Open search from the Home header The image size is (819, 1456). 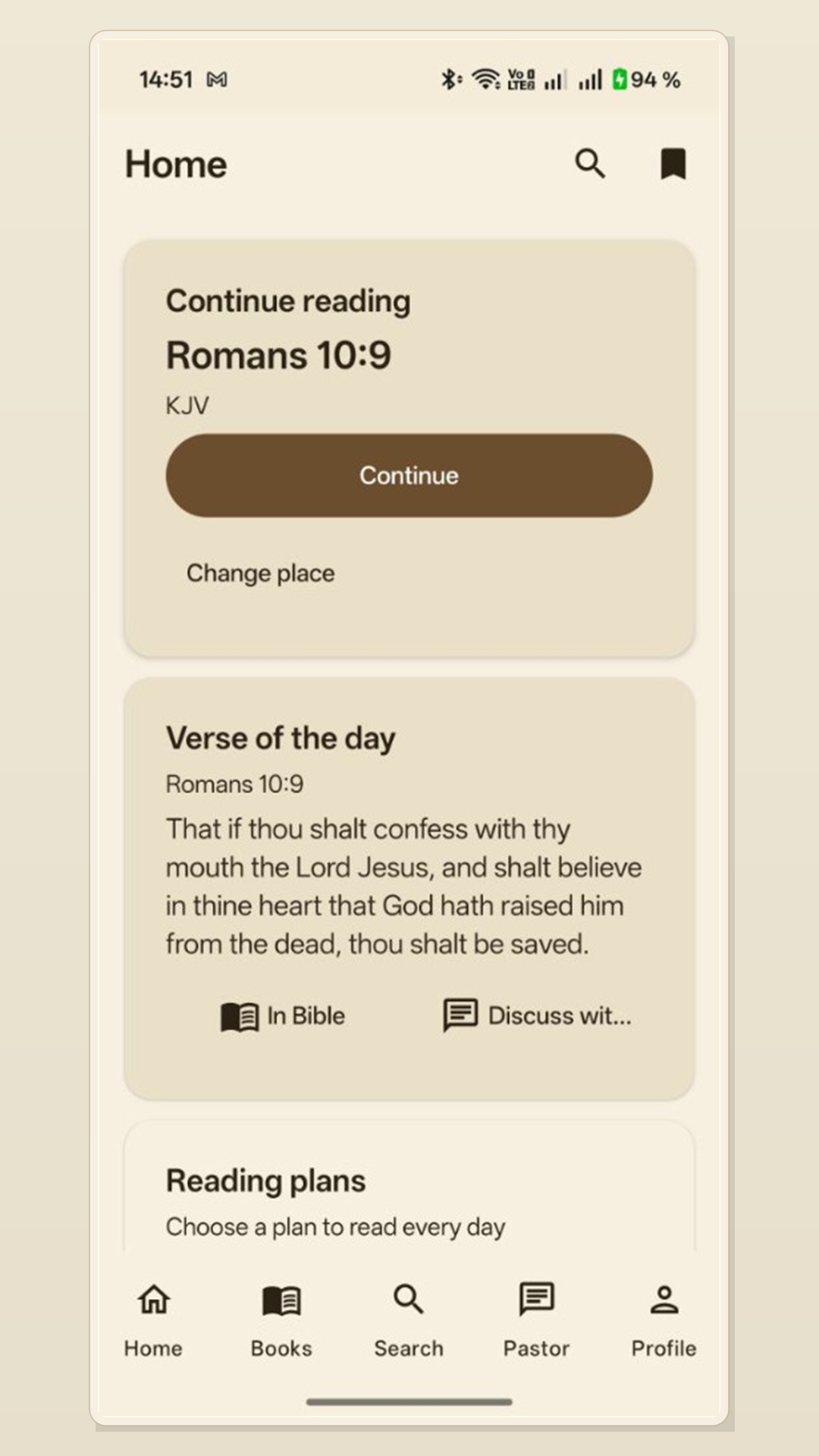click(x=590, y=164)
